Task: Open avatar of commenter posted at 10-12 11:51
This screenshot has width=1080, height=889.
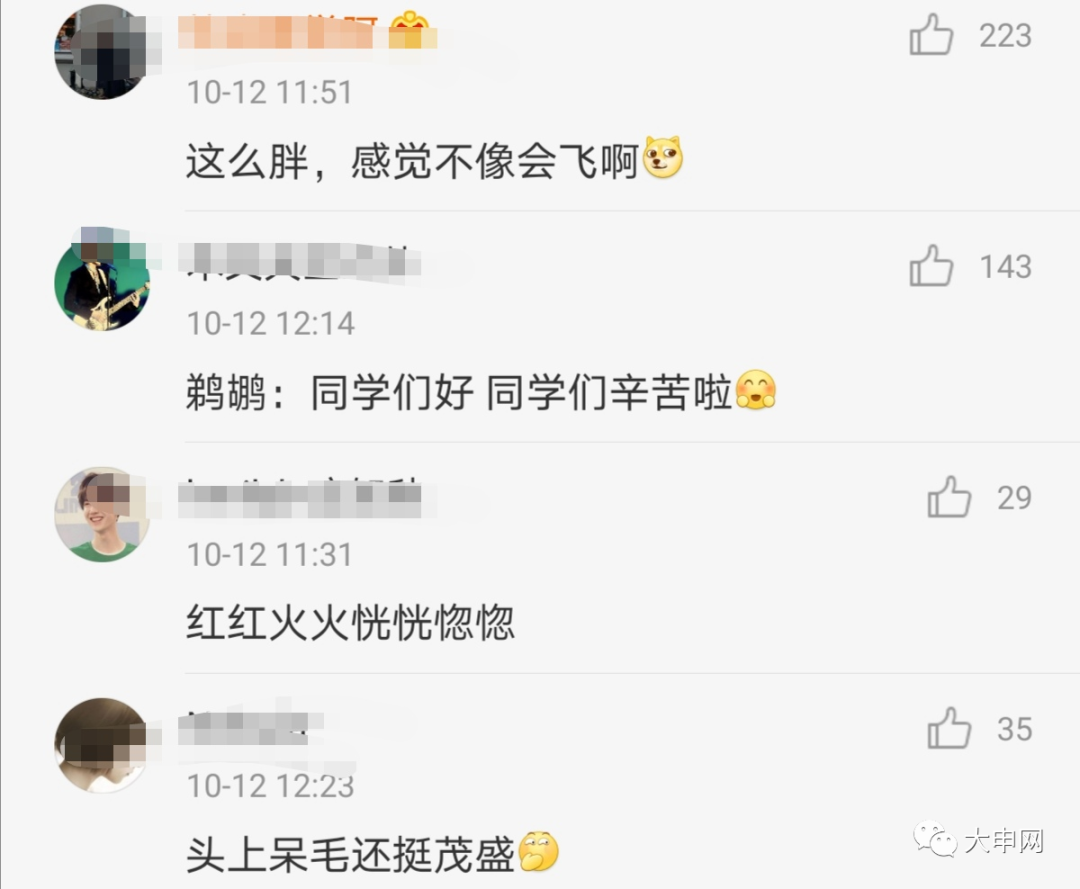Action: pos(101,52)
